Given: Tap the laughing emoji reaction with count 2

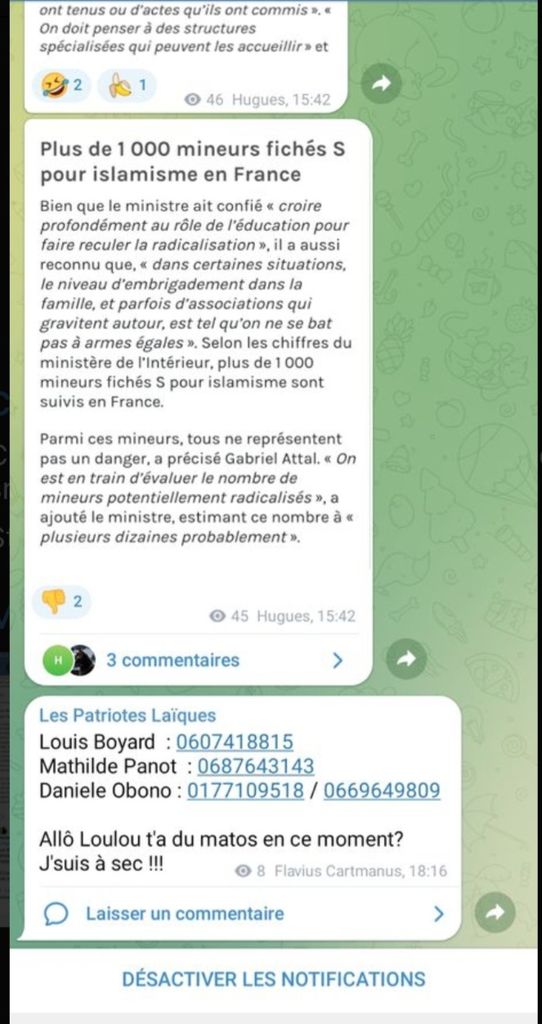Looking at the screenshot, I should [x=62, y=85].
